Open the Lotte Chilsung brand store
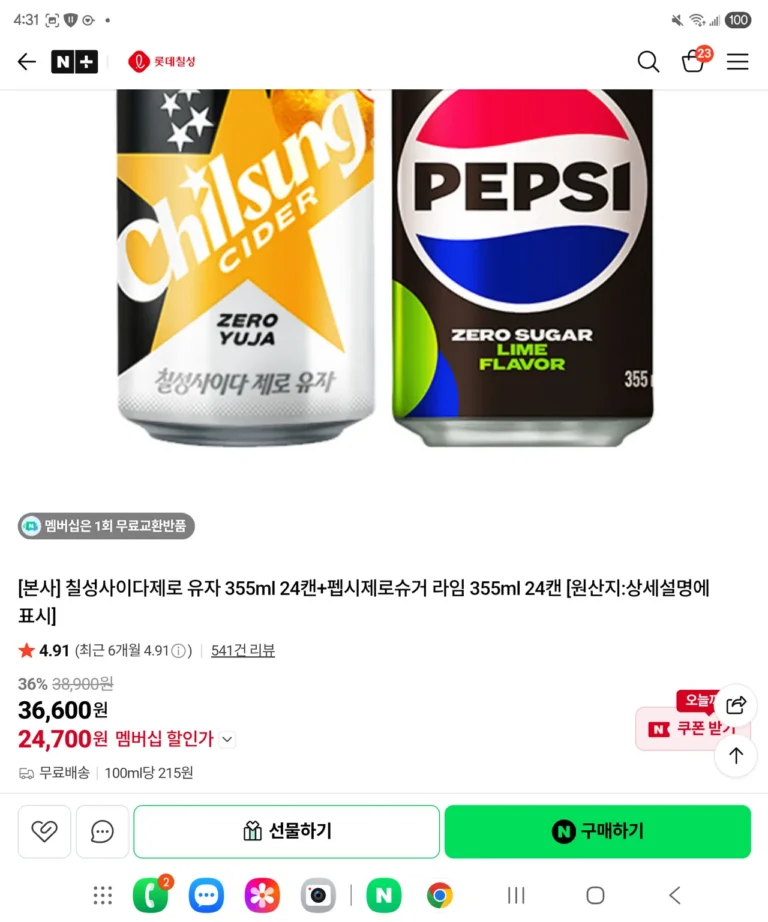Screen dimensions: 768x922 162,62
